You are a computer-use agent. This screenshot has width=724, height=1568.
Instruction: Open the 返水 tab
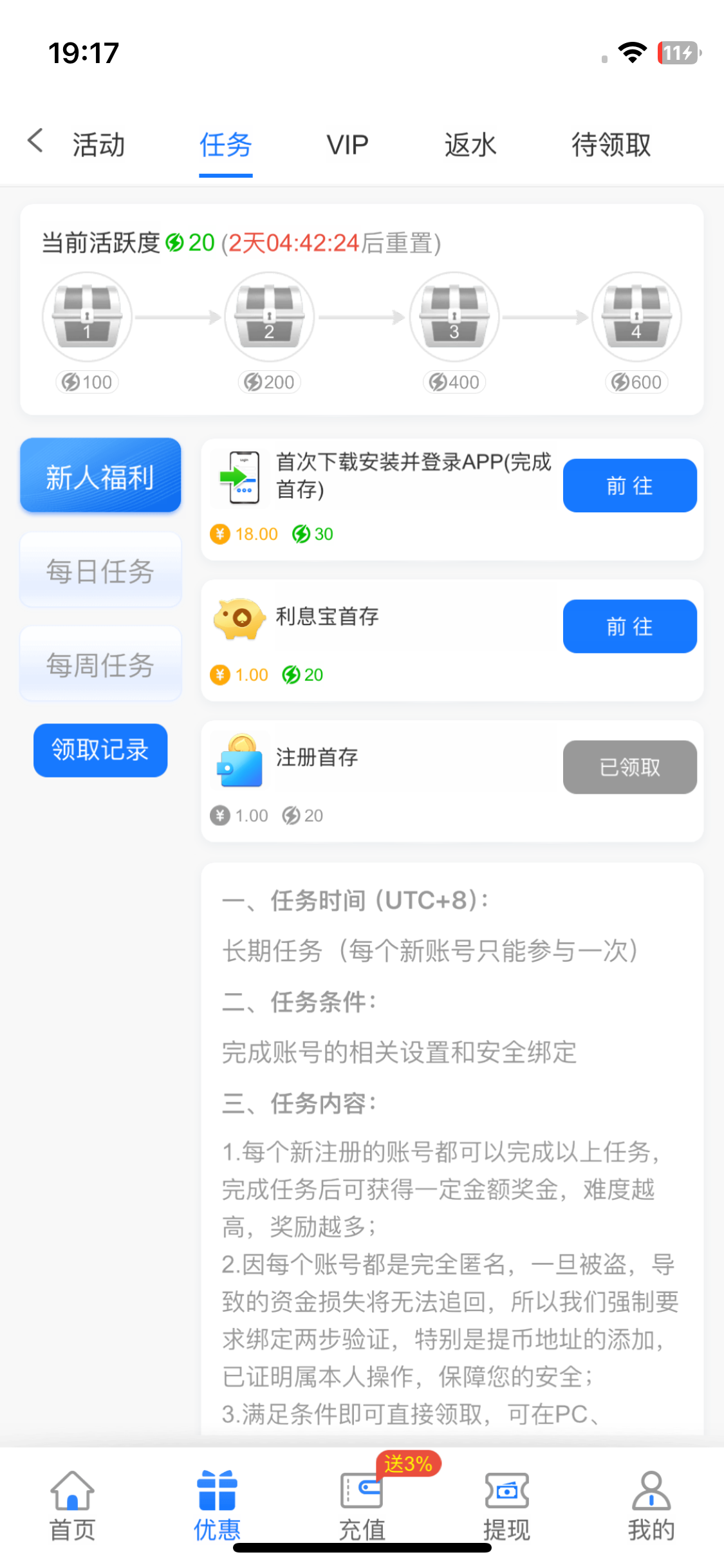pos(470,145)
